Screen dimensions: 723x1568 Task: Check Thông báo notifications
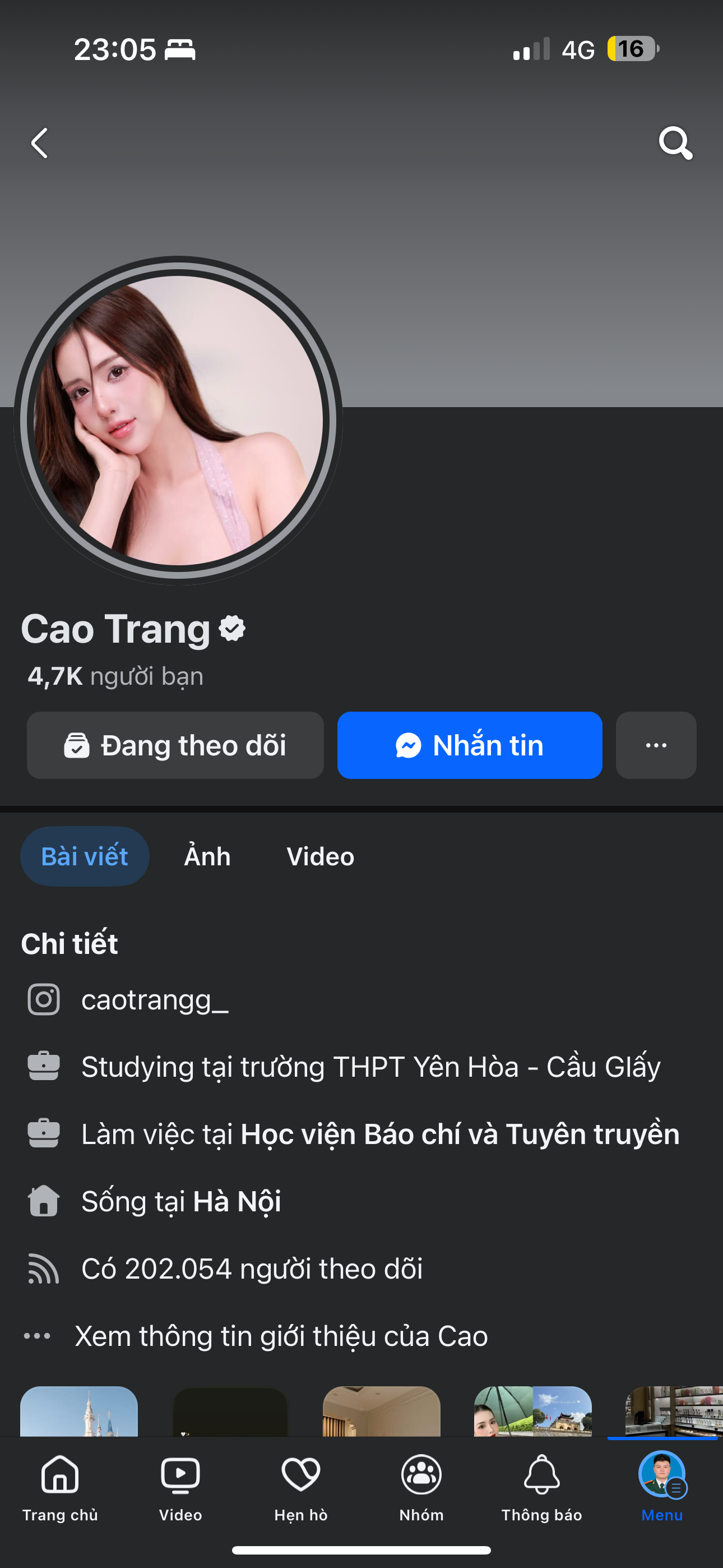(541, 1486)
